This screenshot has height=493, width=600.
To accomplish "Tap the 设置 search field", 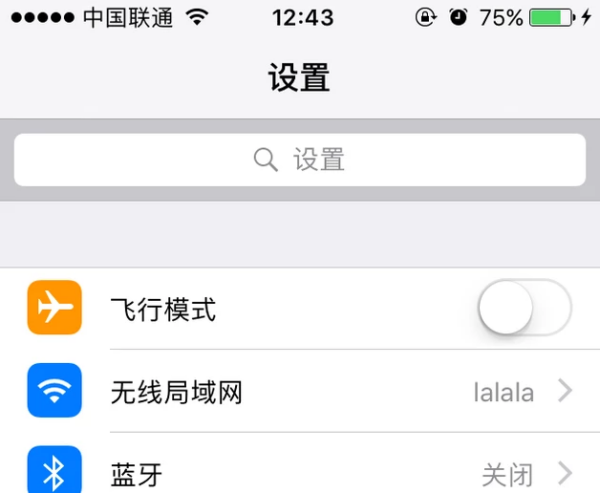I will (300, 160).
